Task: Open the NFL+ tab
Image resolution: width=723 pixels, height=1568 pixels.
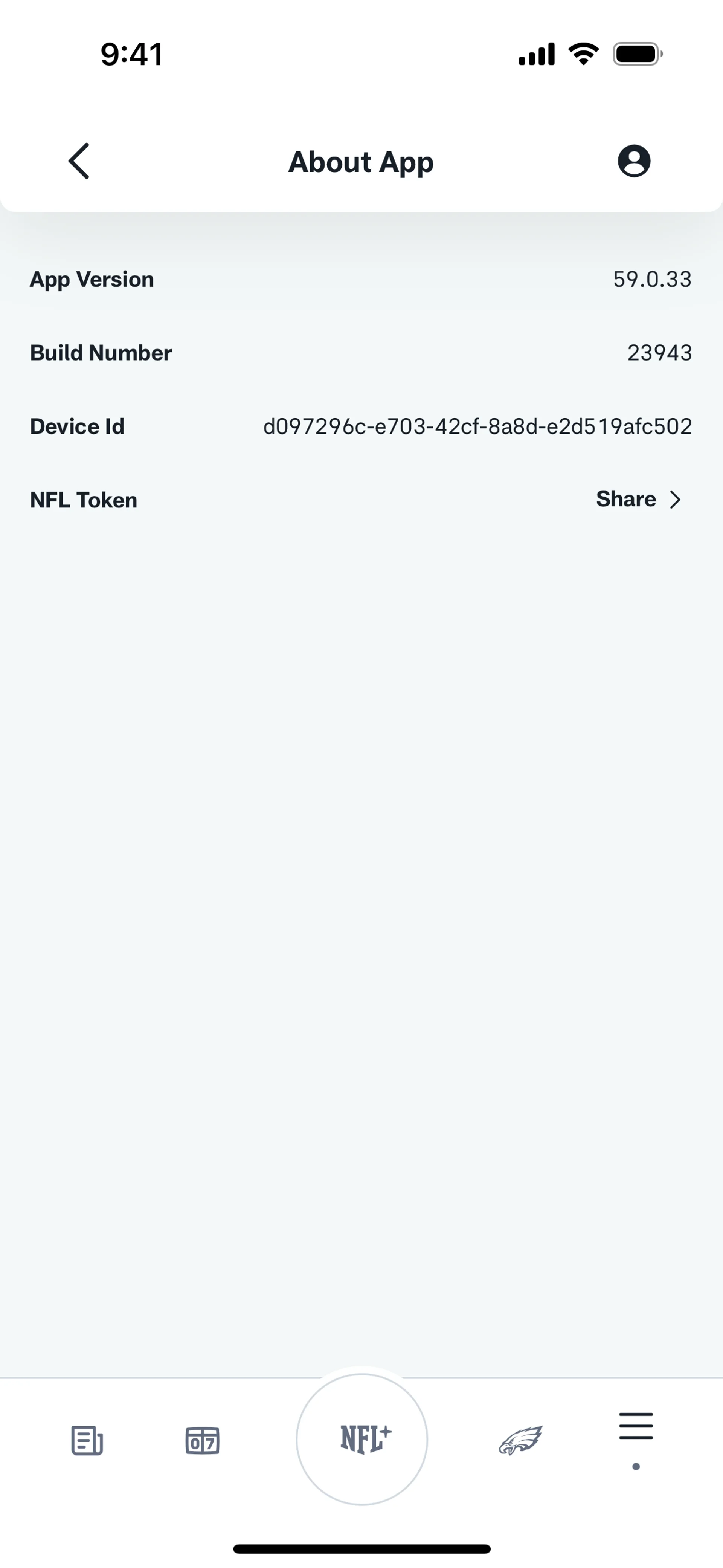Action: (x=362, y=1440)
